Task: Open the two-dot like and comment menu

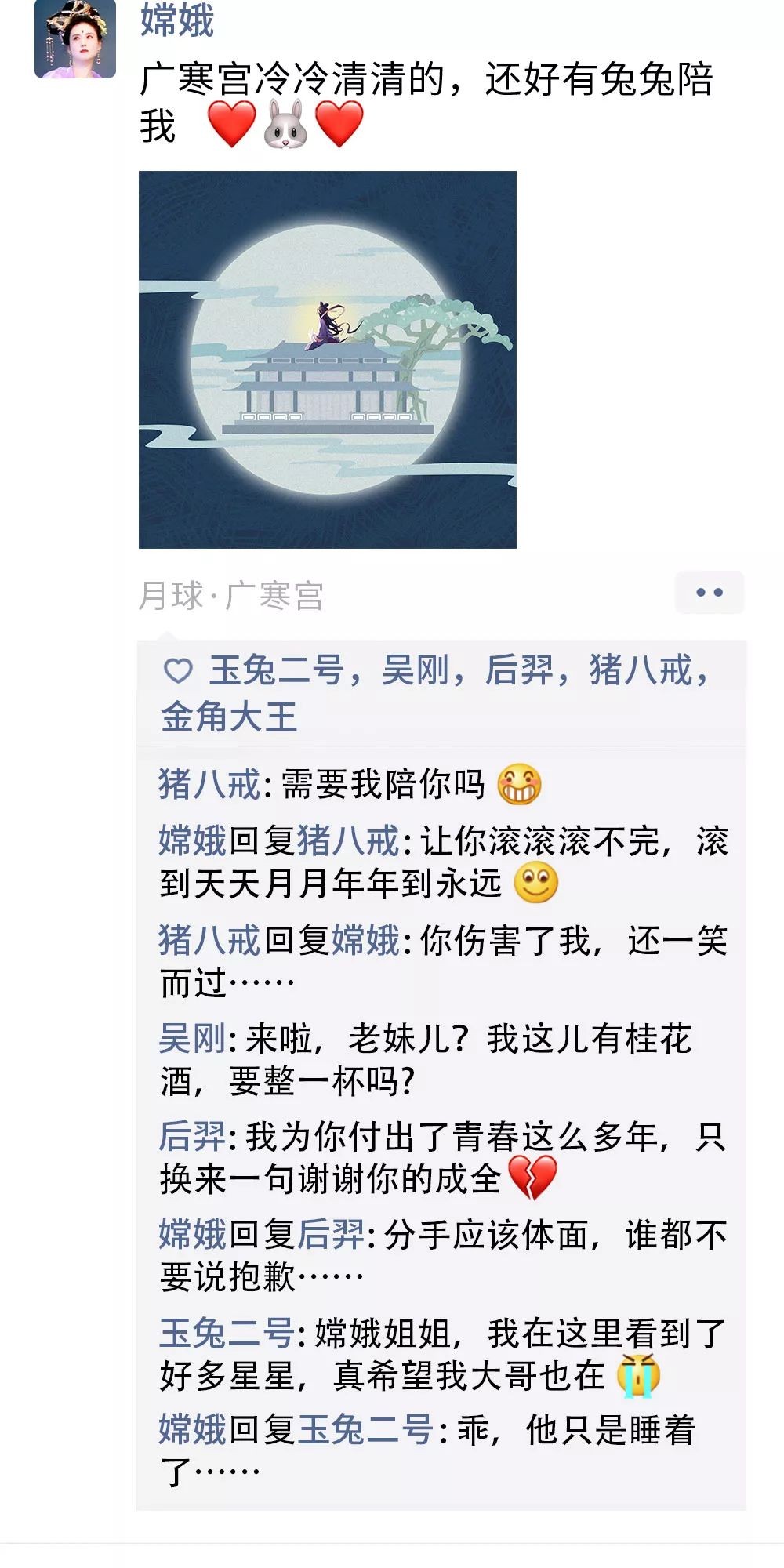Action: pyautogui.click(x=709, y=593)
